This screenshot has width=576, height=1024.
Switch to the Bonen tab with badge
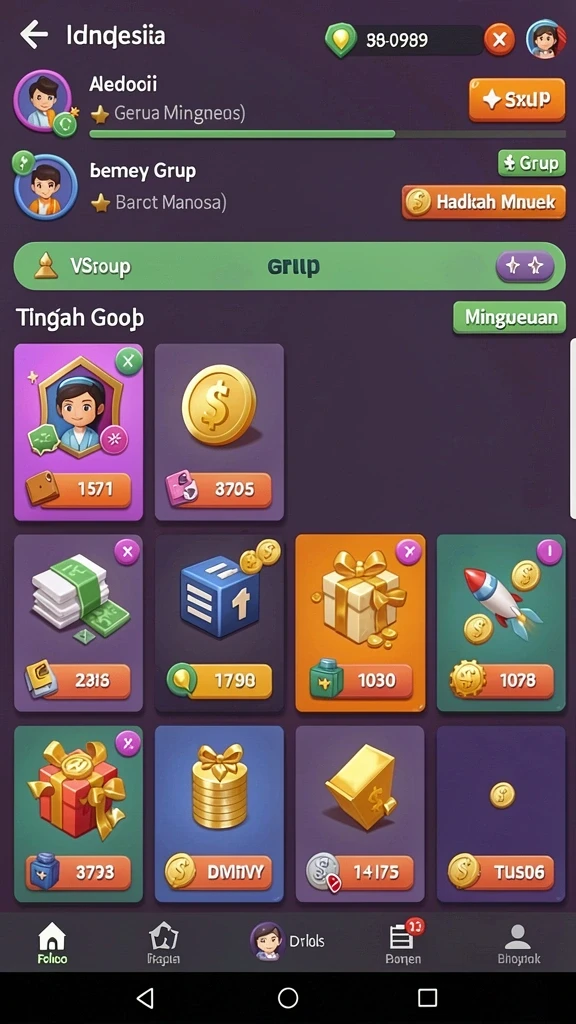coord(404,943)
